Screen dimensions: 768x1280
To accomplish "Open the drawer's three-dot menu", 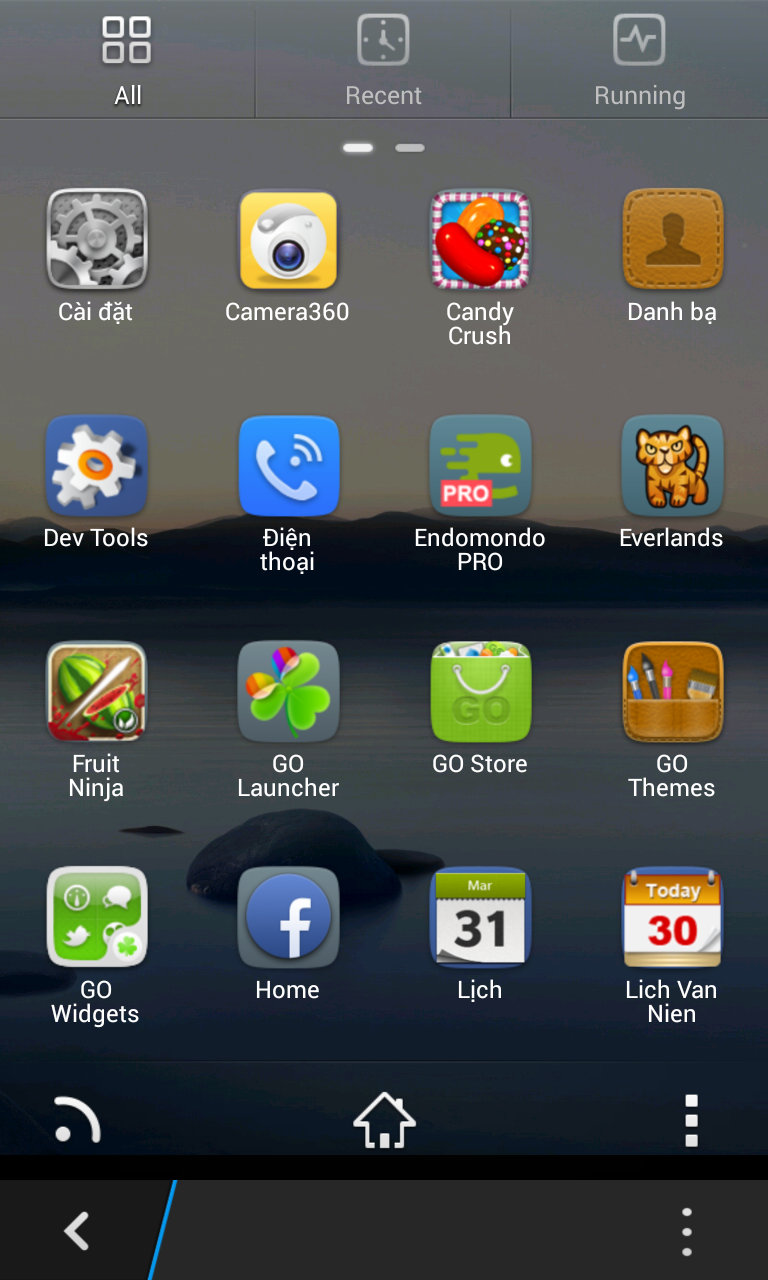I will (690, 1119).
